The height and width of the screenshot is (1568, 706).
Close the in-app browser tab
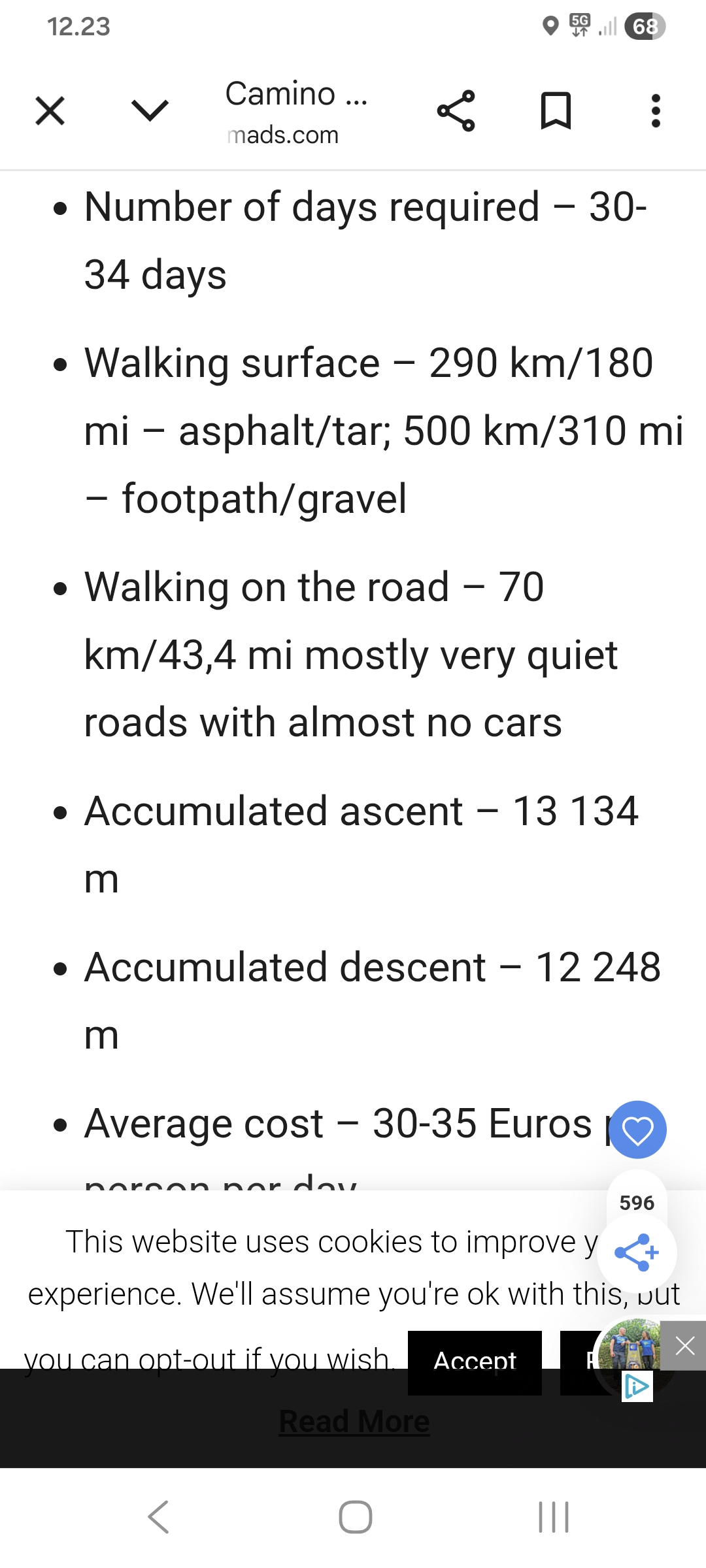pyautogui.click(x=50, y=110)
